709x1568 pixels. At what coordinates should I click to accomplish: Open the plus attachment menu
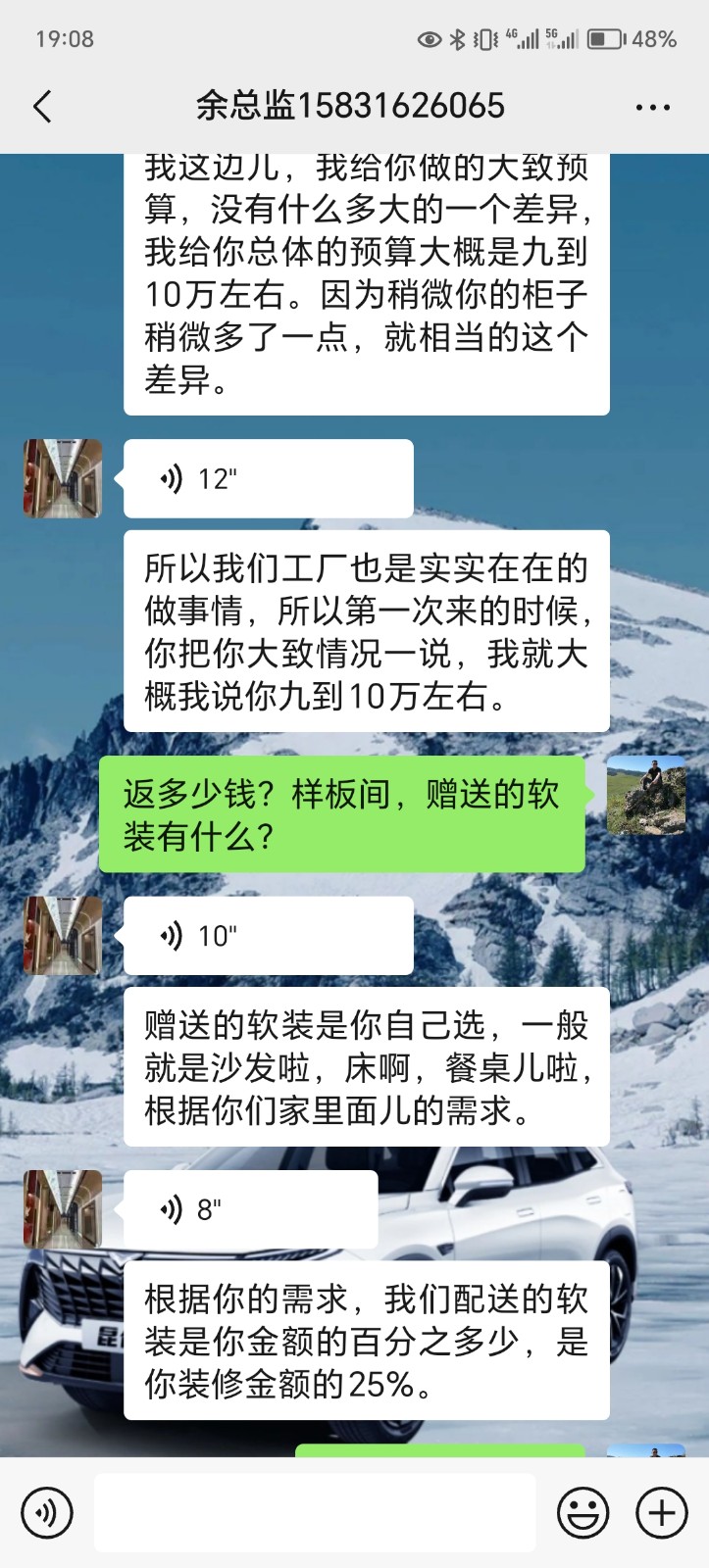(662, 1512)
